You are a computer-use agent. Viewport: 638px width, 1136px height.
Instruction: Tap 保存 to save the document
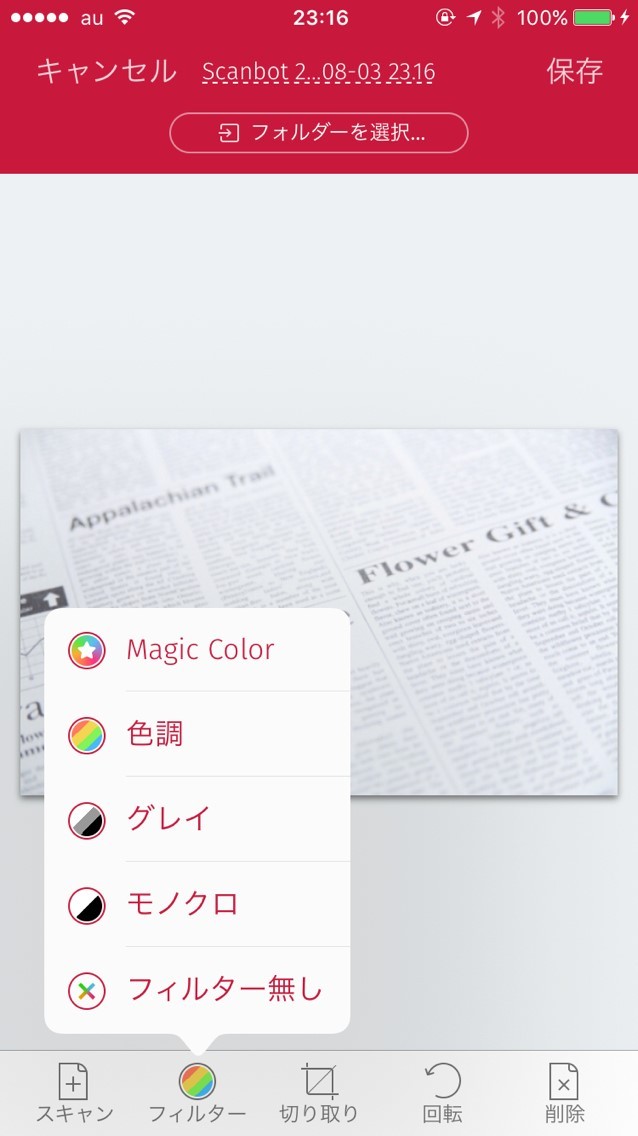click(574, 71)
